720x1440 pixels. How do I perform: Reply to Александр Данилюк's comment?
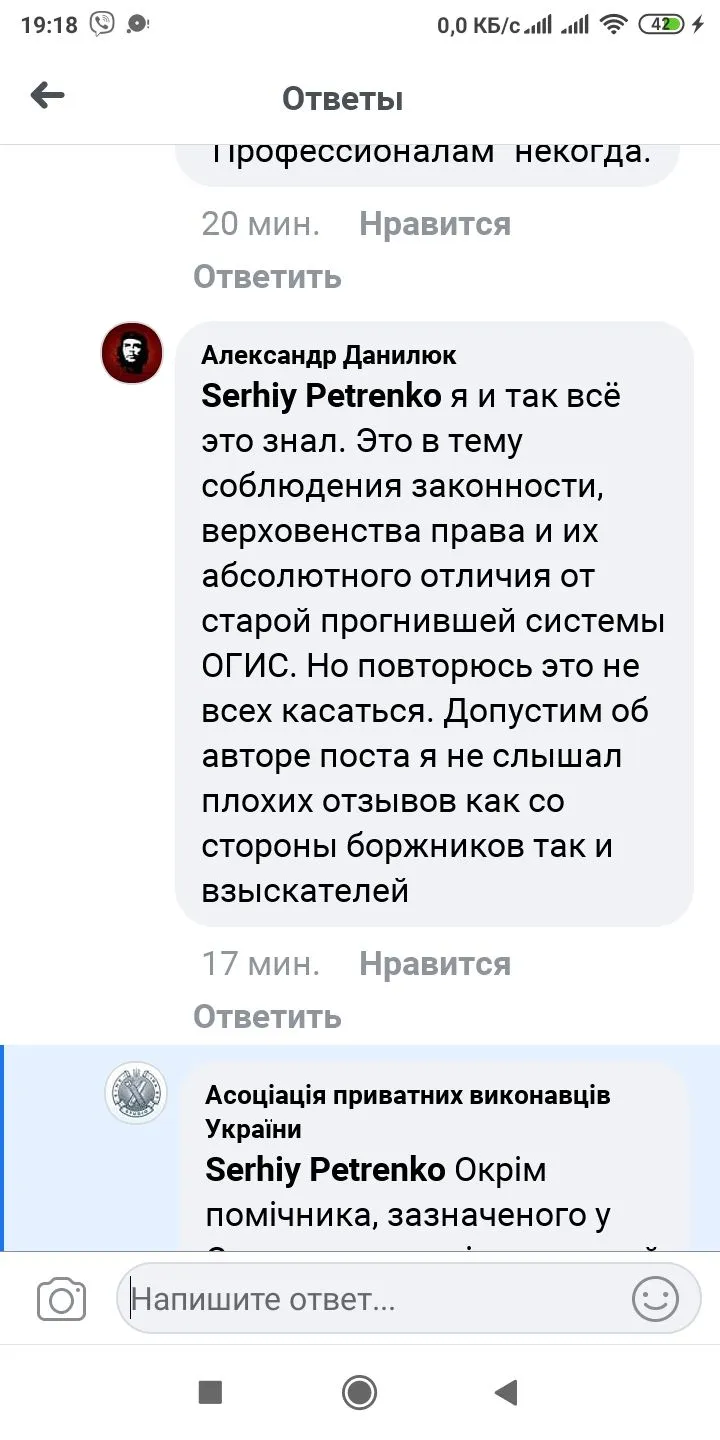(x=267, y=1017)
